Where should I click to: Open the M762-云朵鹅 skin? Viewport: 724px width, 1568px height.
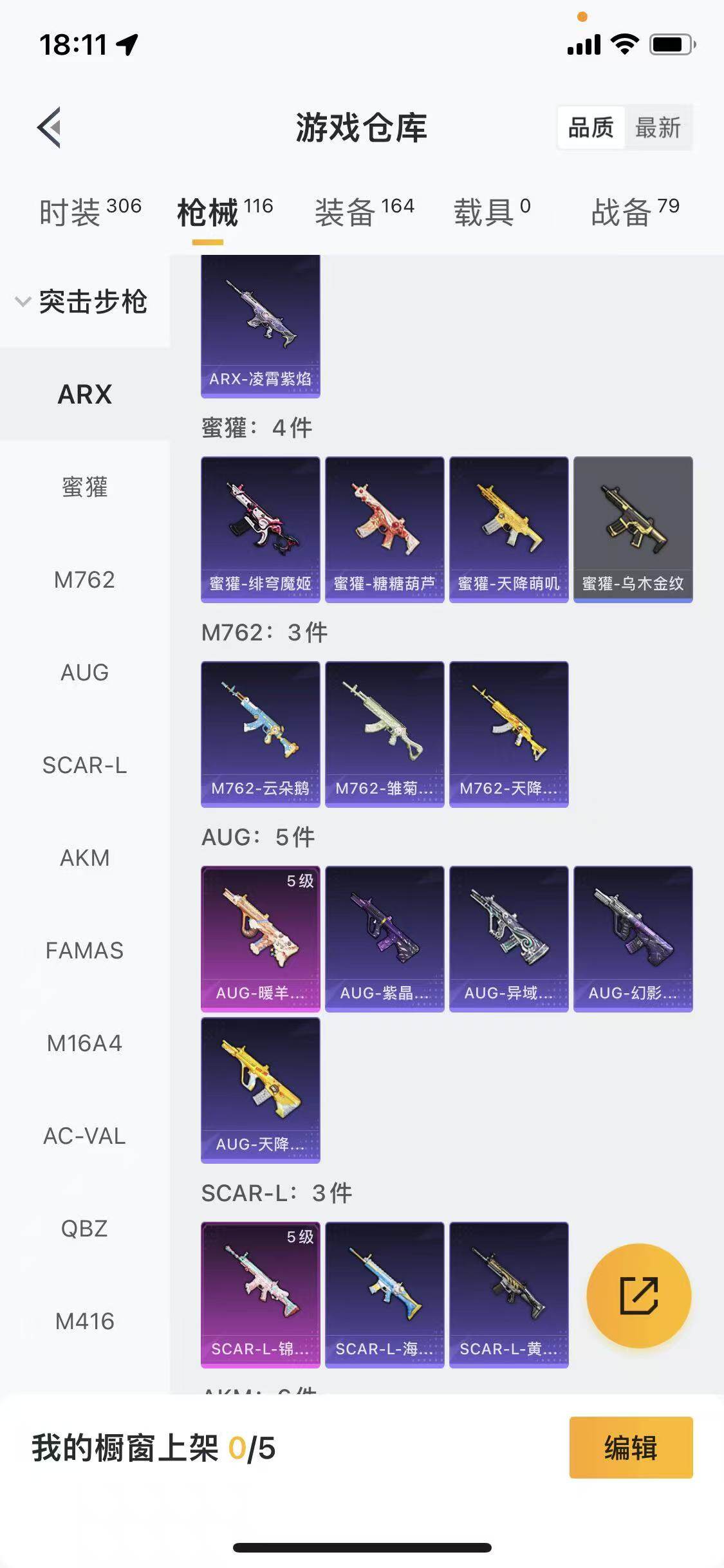(260, 734)
